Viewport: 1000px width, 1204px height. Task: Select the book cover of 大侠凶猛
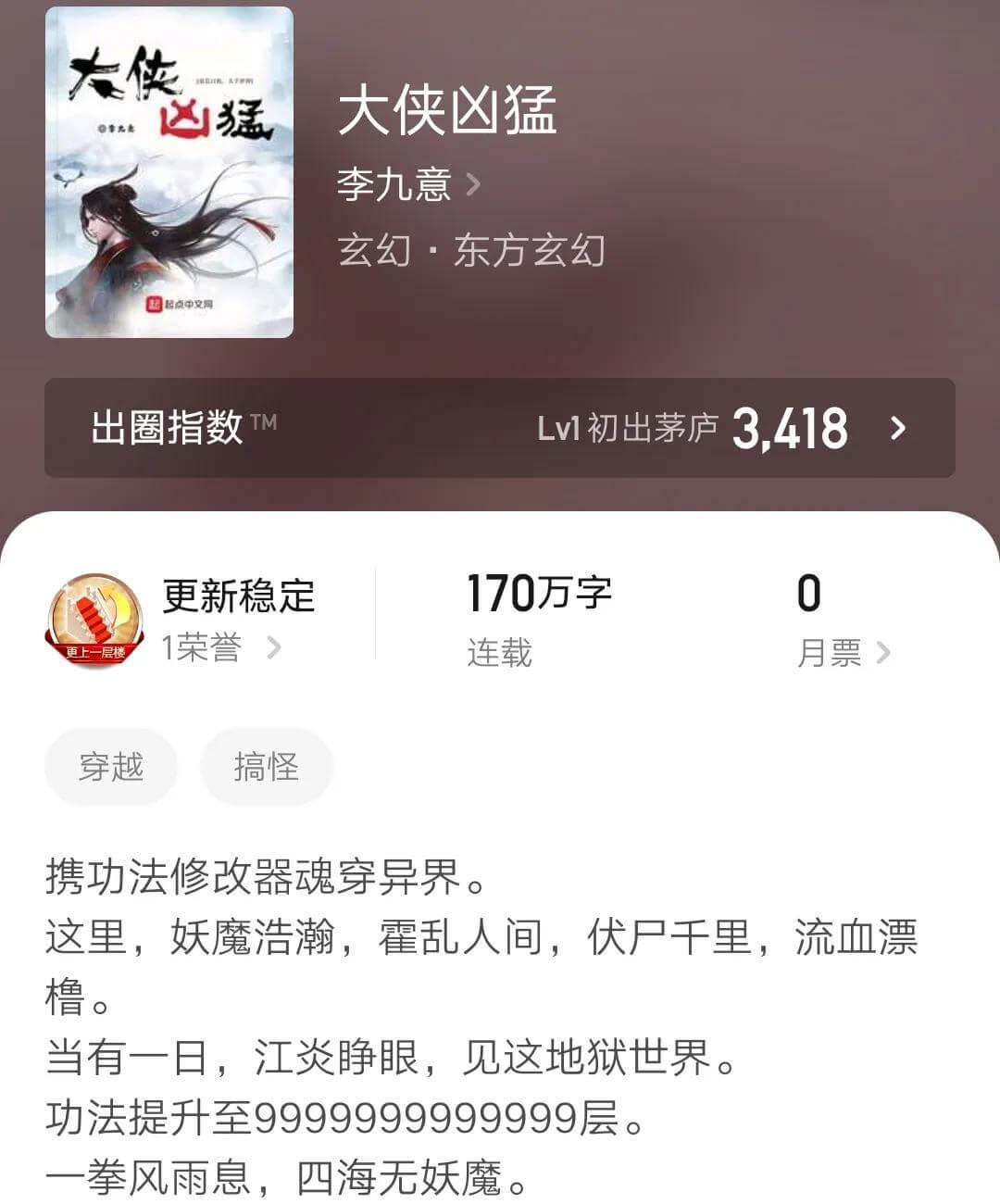click(x=171, y=171)
